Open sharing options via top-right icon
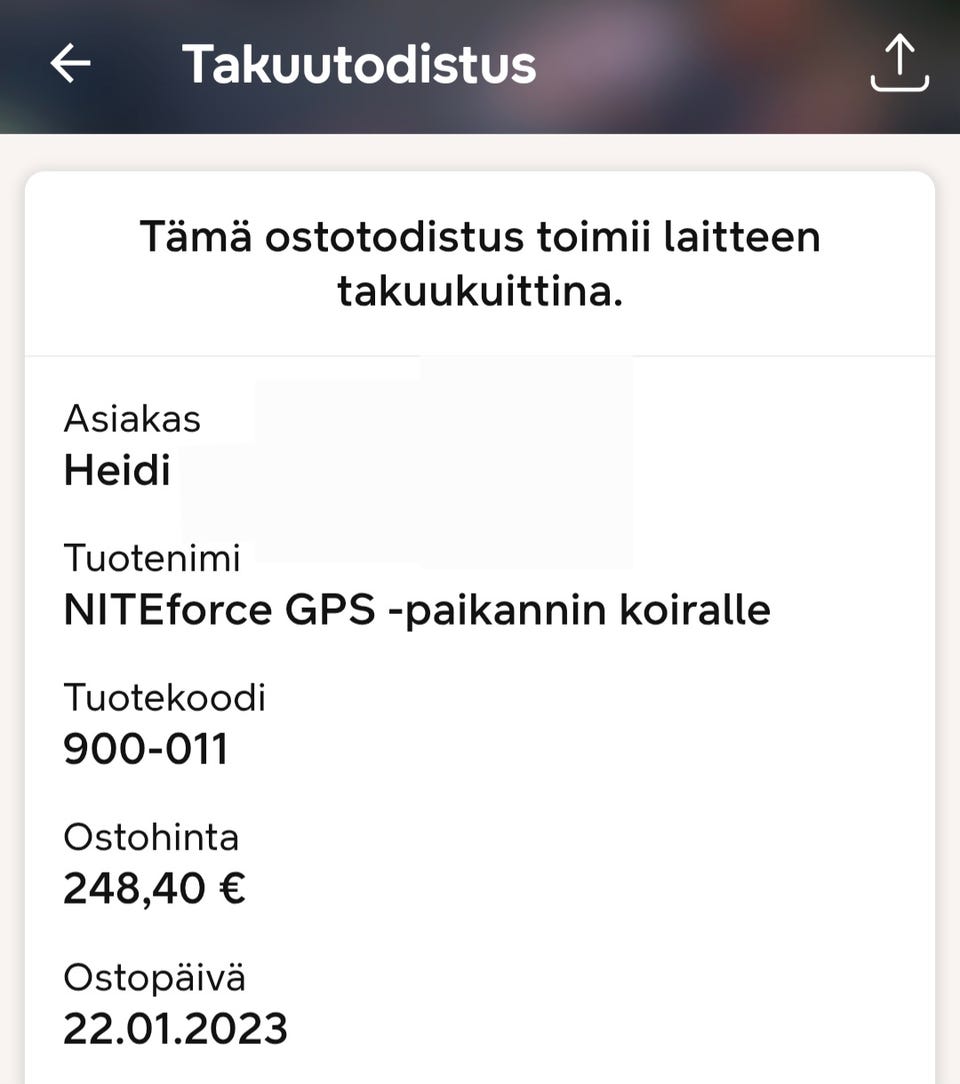960x1084 pixels. [899, 63]
